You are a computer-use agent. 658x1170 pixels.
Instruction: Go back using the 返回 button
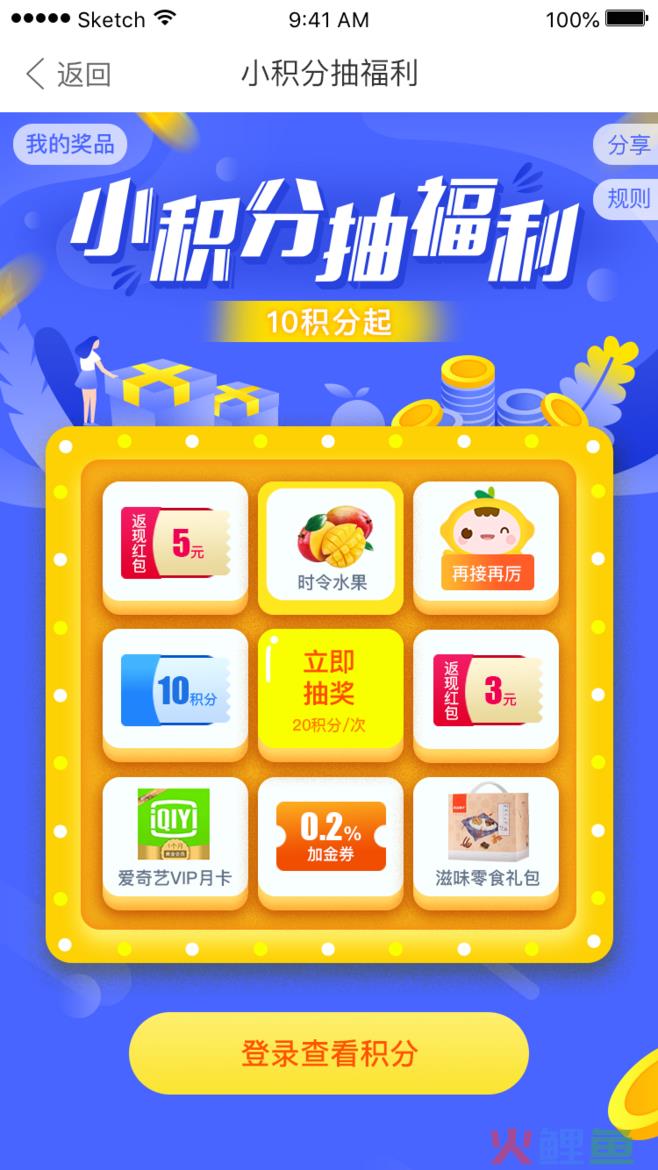point(67,74)
